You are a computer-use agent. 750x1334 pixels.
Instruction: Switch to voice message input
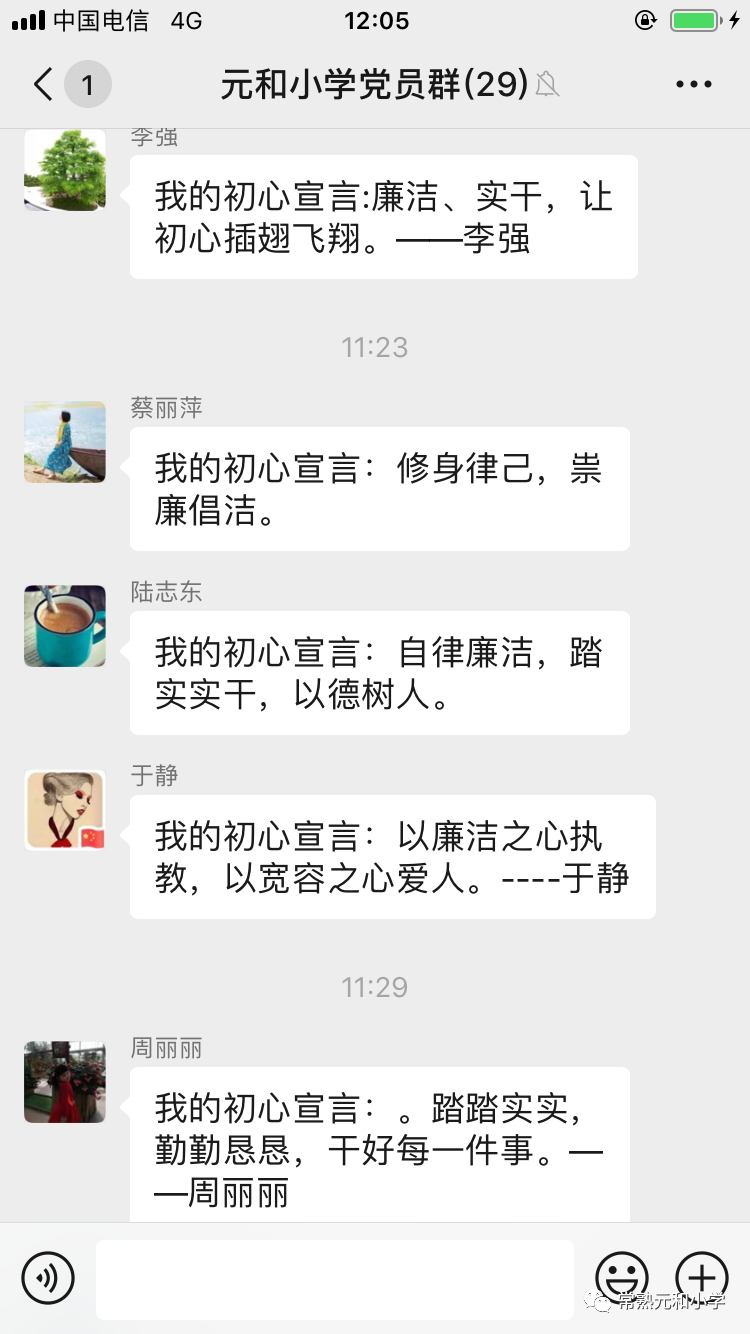[48, 1278]
